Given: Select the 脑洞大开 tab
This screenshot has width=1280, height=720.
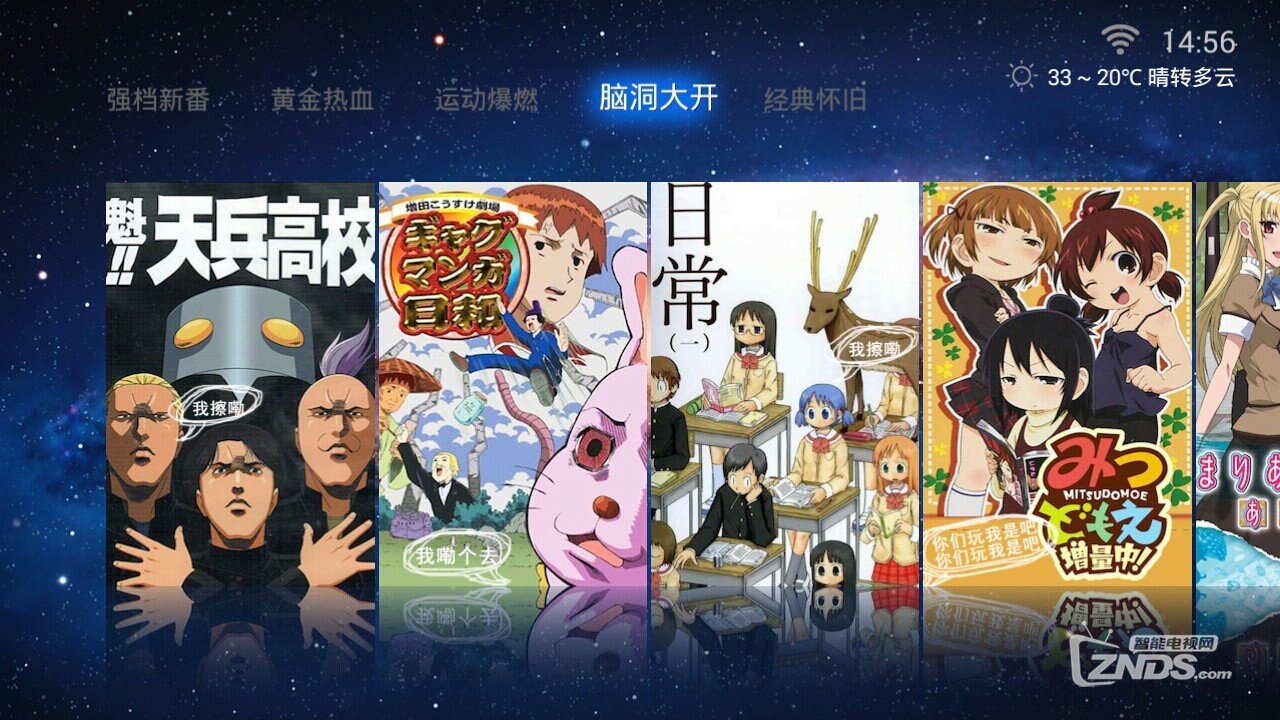Looking at the screenshot, I should click(658, 98).
